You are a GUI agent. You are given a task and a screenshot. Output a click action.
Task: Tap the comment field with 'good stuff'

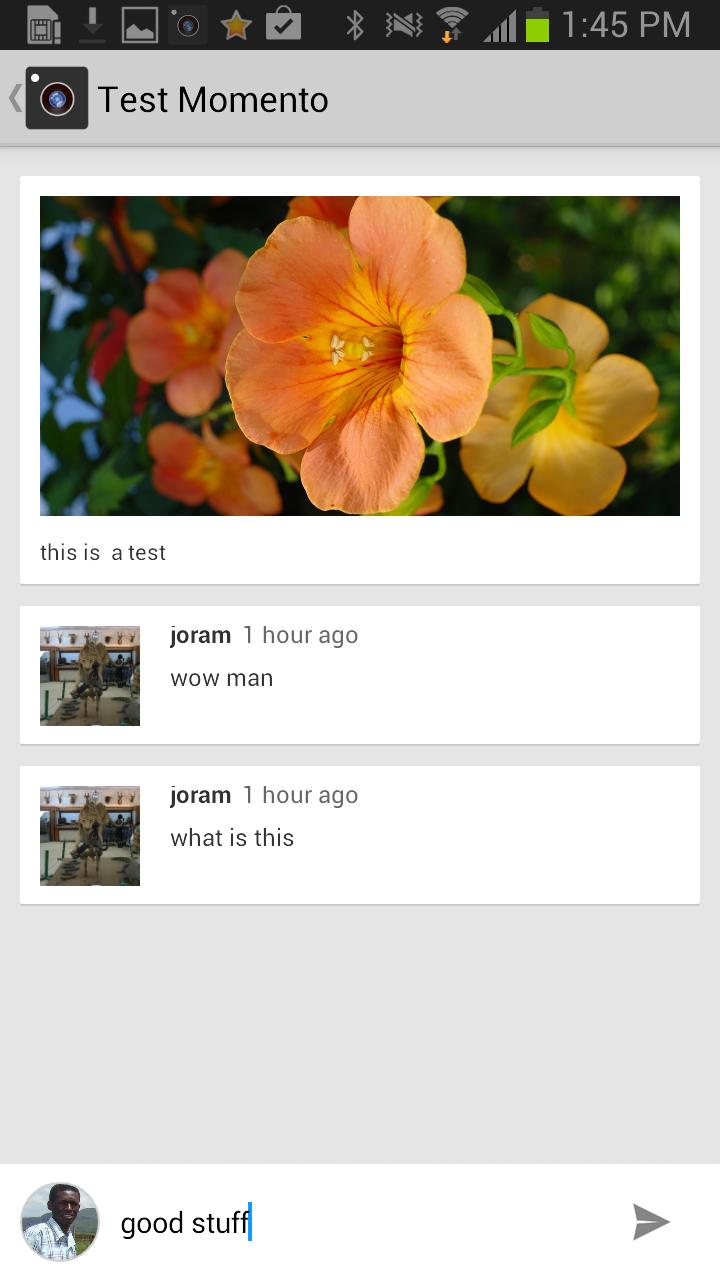pyautogui.click(x=360, y=1223)
